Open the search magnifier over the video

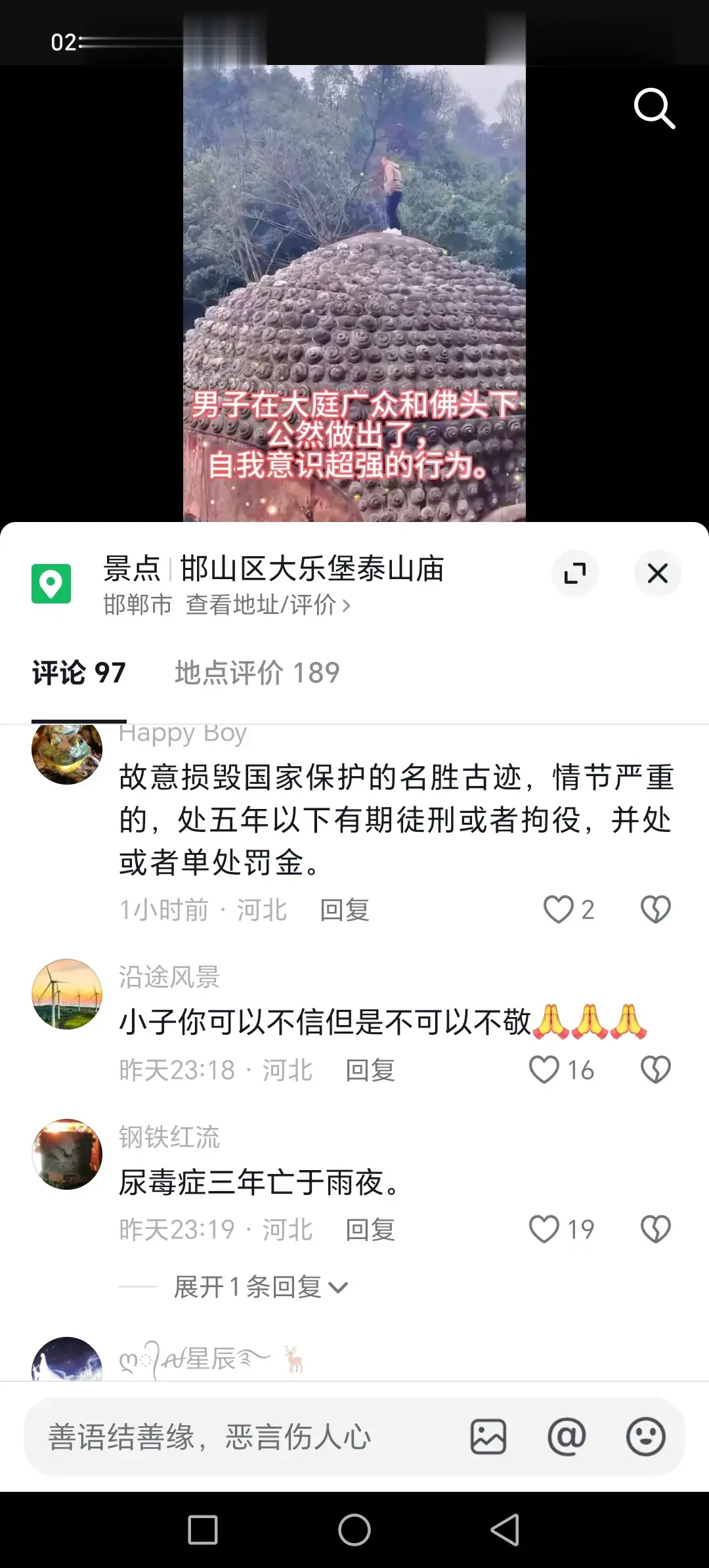(x=655, y=108)
